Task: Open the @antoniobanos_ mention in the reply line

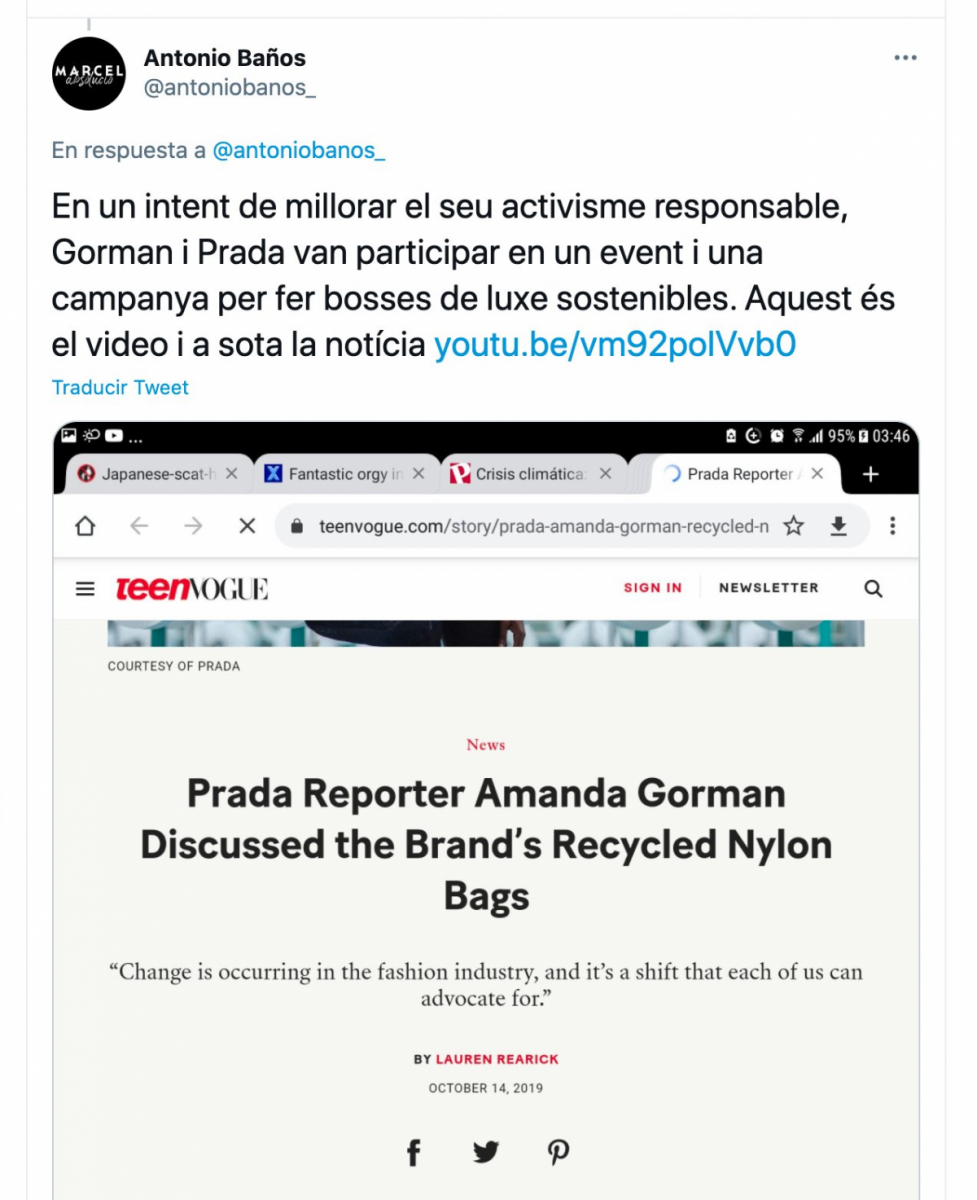Action: [299, 150]
